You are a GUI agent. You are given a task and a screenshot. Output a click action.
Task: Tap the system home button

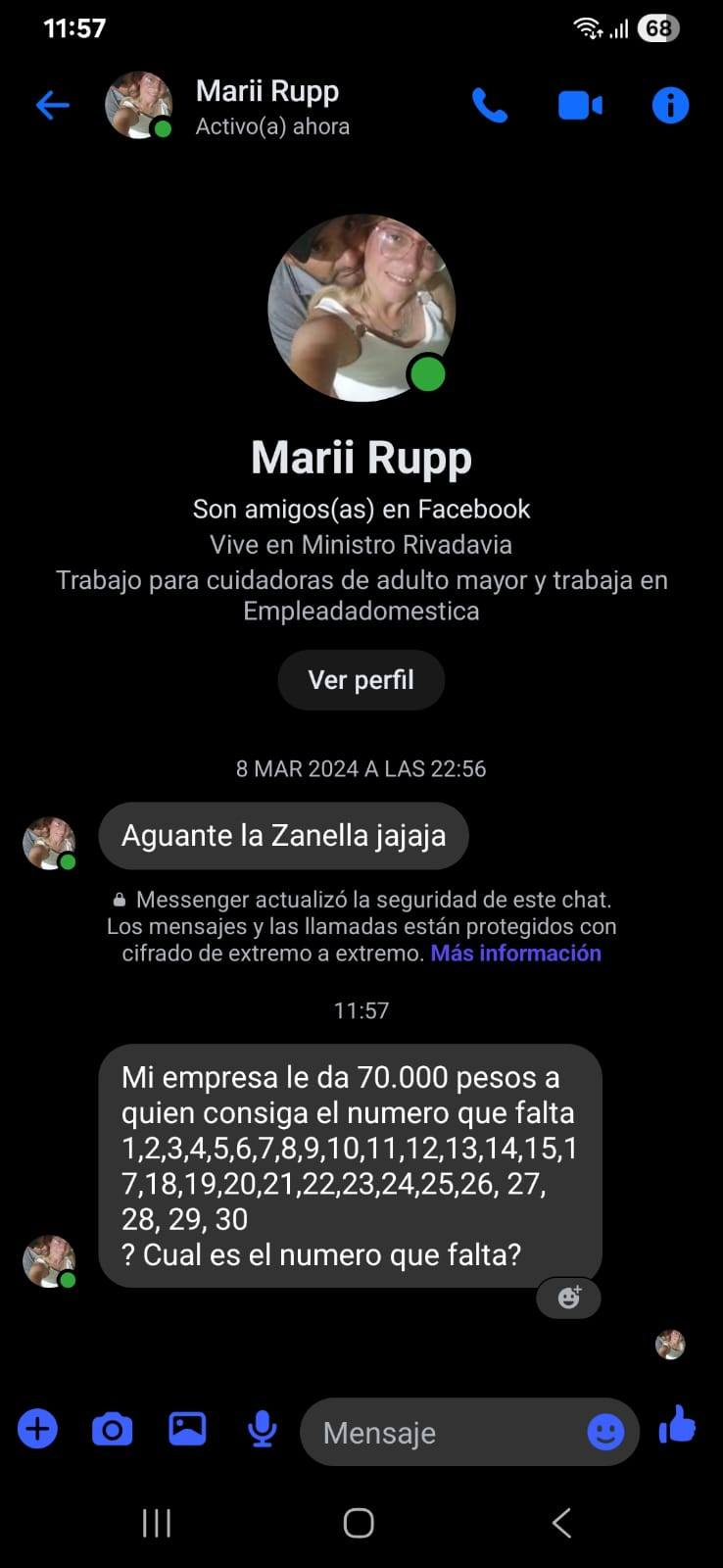pyautogui.click(x=359, y=1523)
